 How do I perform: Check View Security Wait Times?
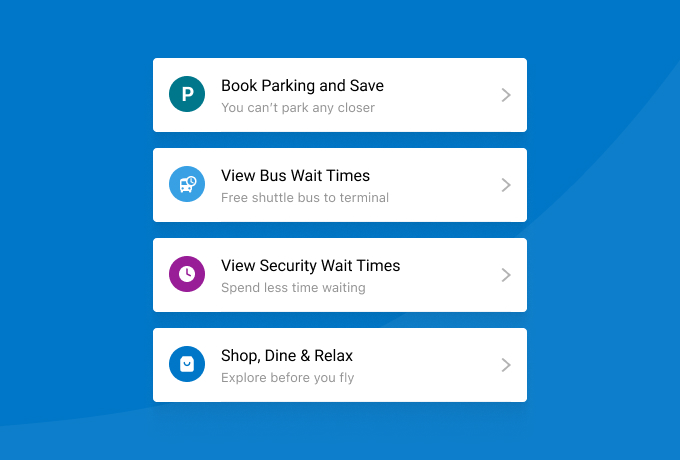coord(339,275)
